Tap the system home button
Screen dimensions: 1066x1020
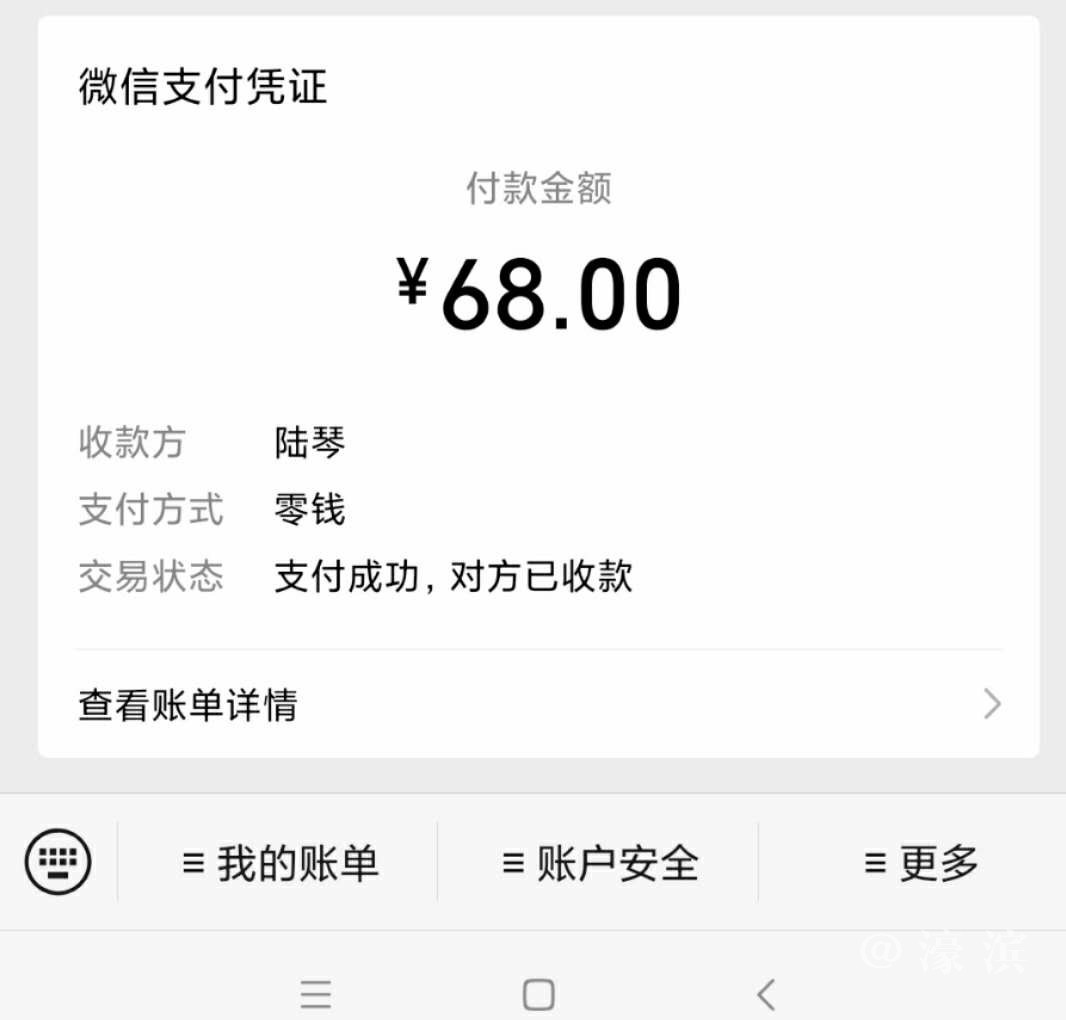click(x=538, y=994)
